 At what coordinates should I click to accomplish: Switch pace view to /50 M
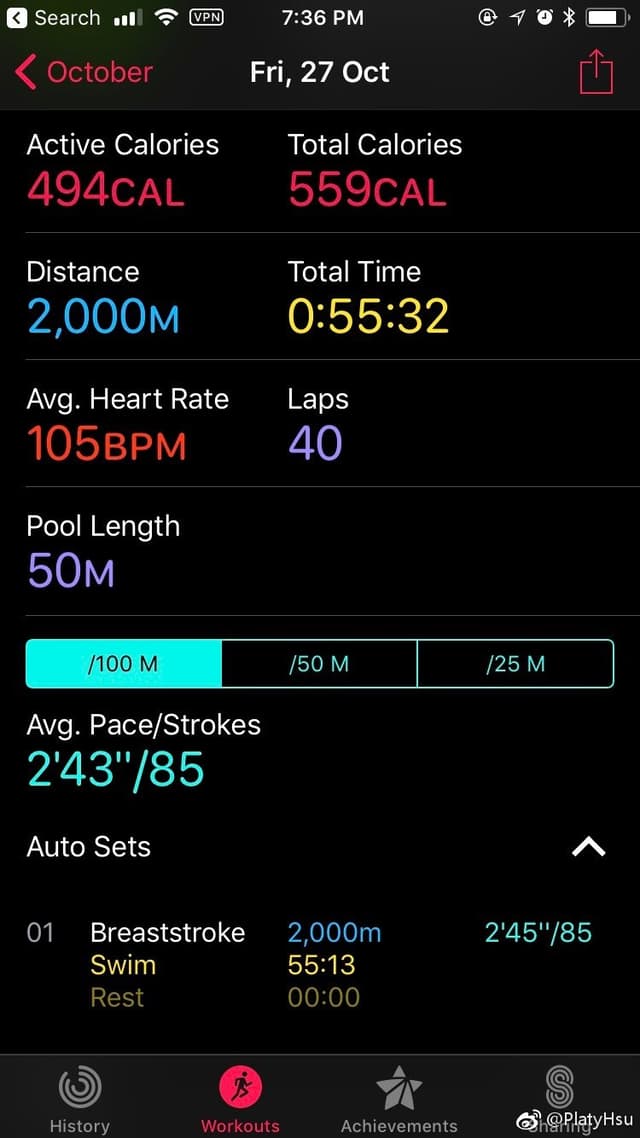[318, 664]
